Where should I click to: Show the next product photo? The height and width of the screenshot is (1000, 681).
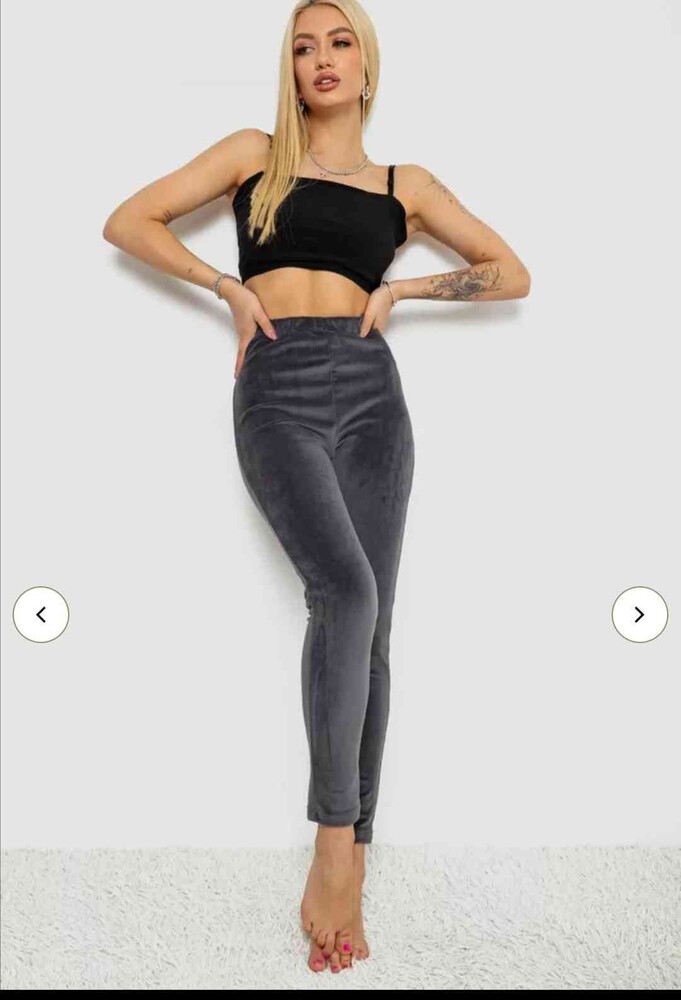pos(639,614)
